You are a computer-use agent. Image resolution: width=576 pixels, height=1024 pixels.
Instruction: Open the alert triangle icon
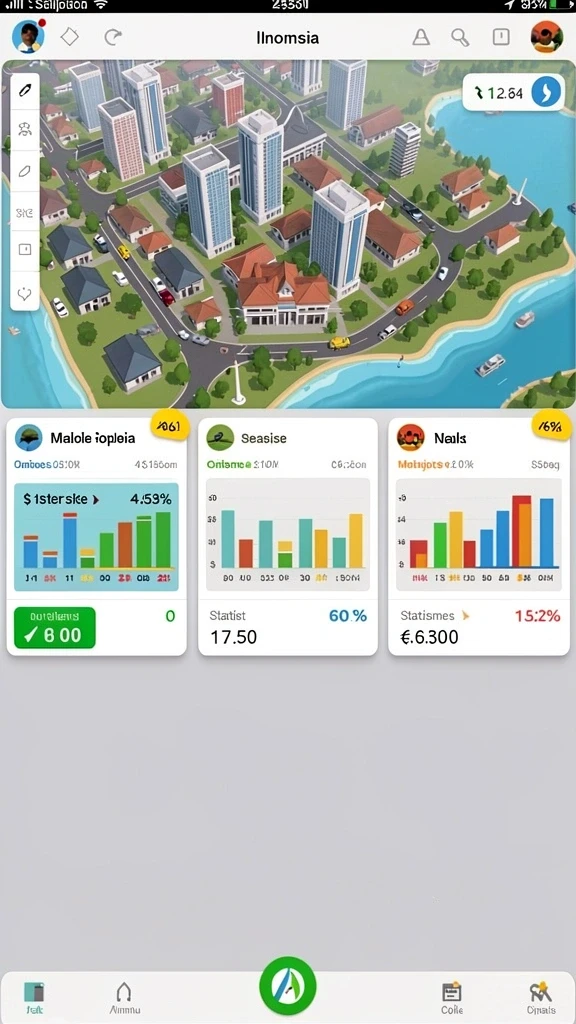click(x=421, y=37)
